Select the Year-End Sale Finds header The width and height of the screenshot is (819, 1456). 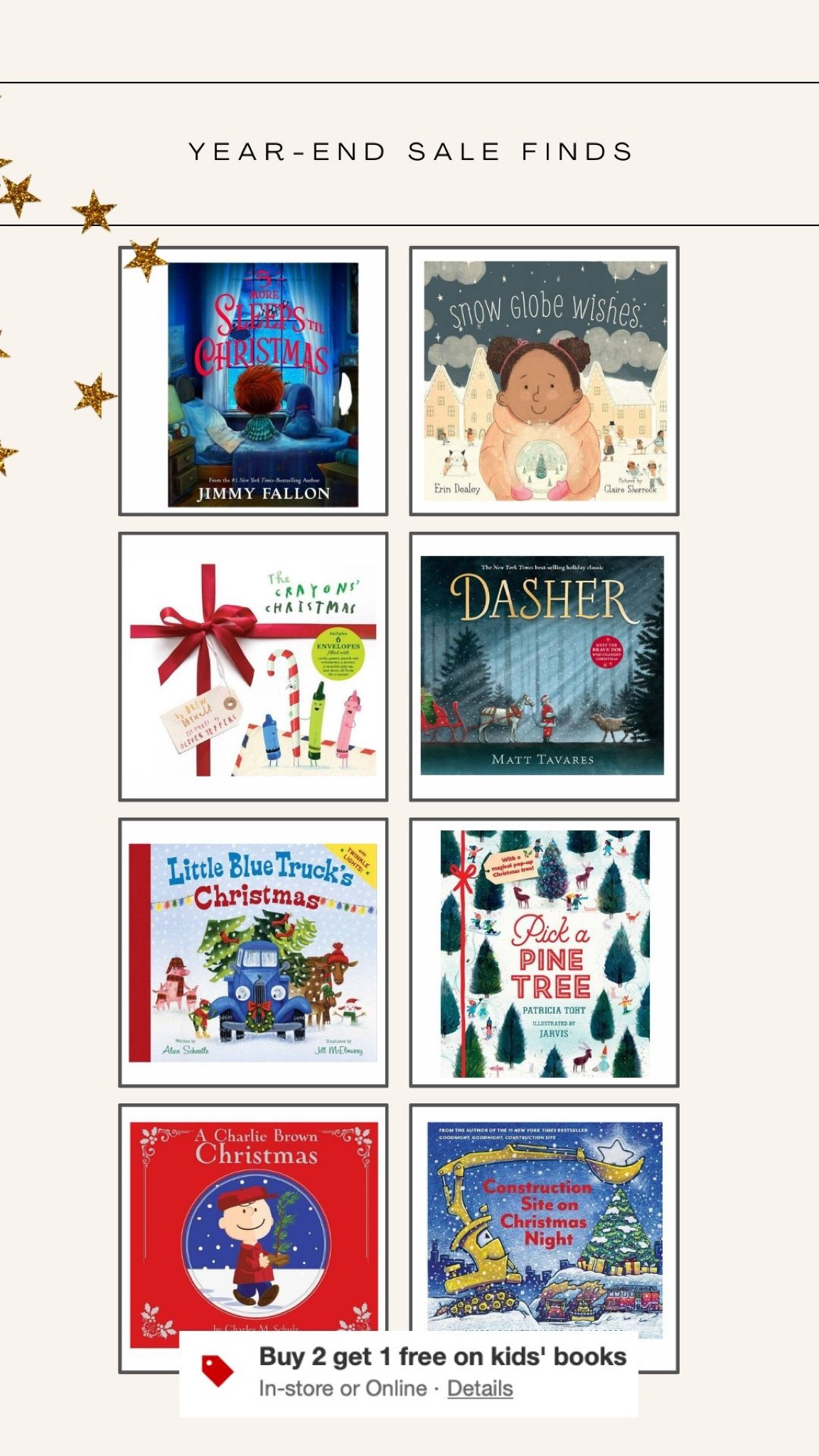(x=410, y=151)
